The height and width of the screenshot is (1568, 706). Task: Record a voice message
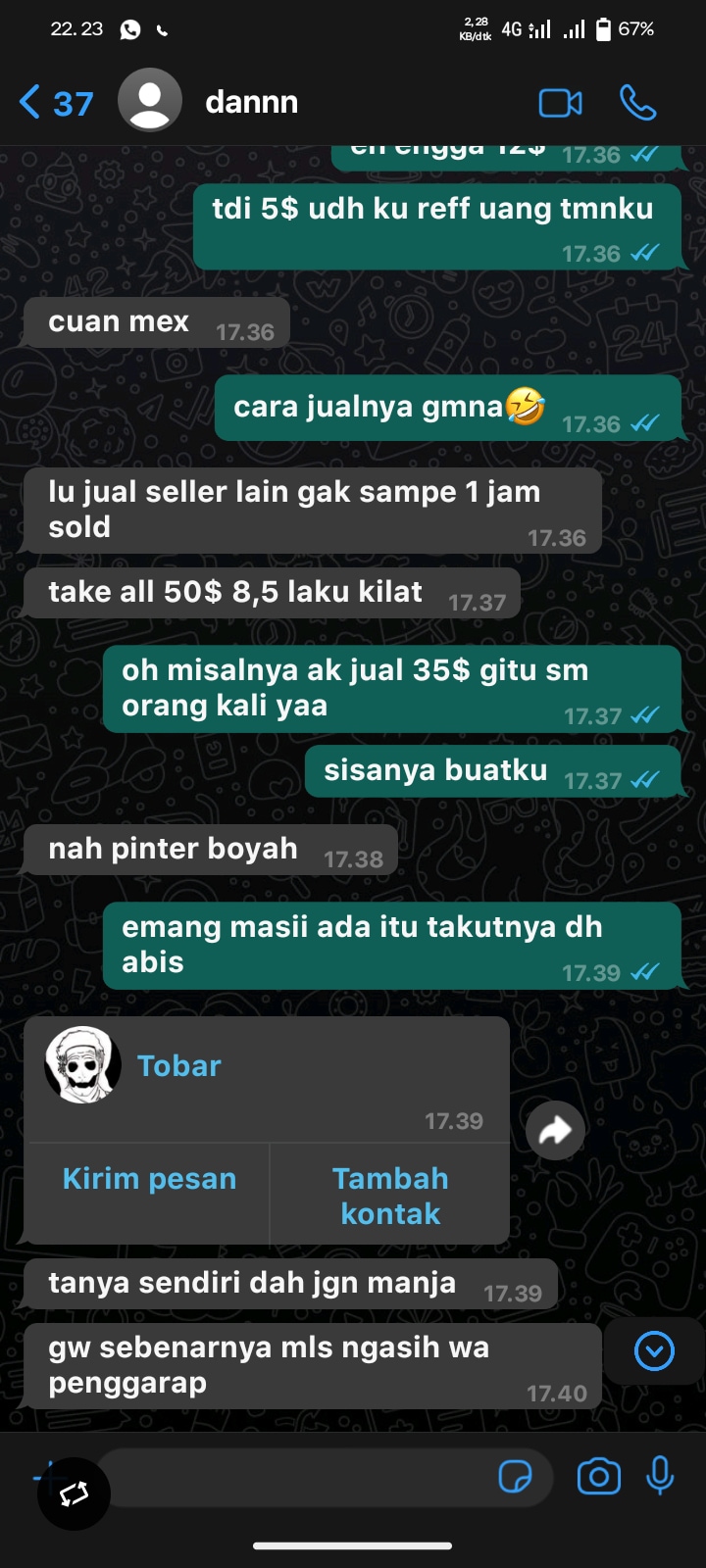660,1476
